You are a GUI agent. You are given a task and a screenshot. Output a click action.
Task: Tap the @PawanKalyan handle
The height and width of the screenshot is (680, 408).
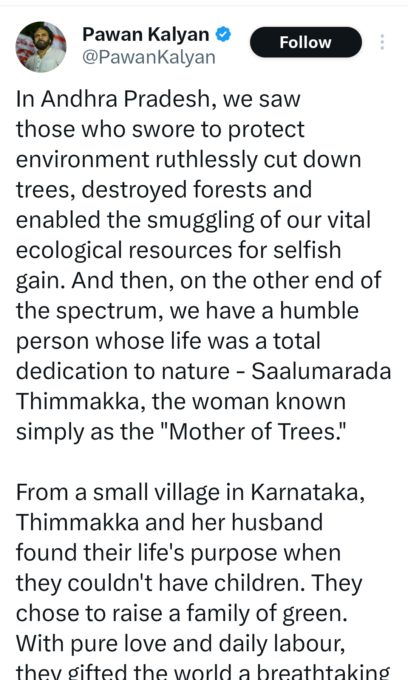[149, 58]
